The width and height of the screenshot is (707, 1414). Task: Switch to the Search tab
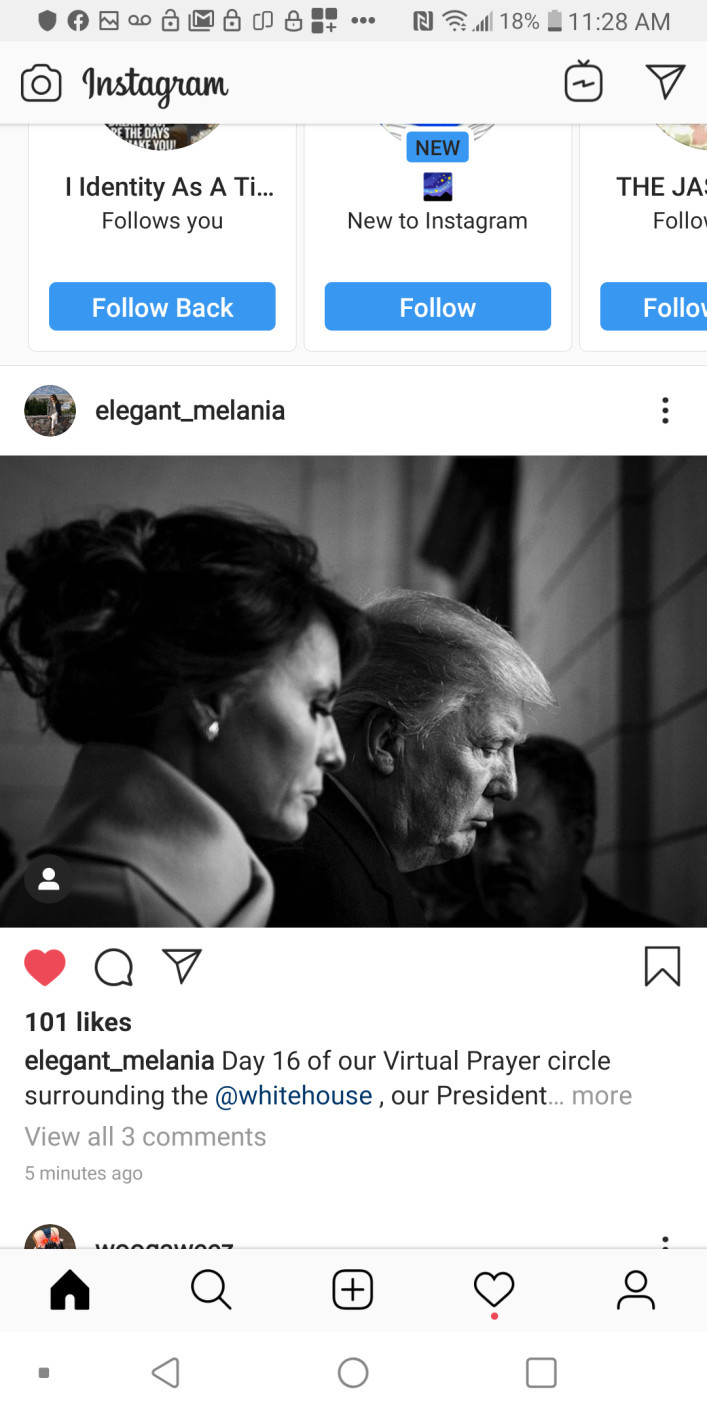[x=211, y=1290]
